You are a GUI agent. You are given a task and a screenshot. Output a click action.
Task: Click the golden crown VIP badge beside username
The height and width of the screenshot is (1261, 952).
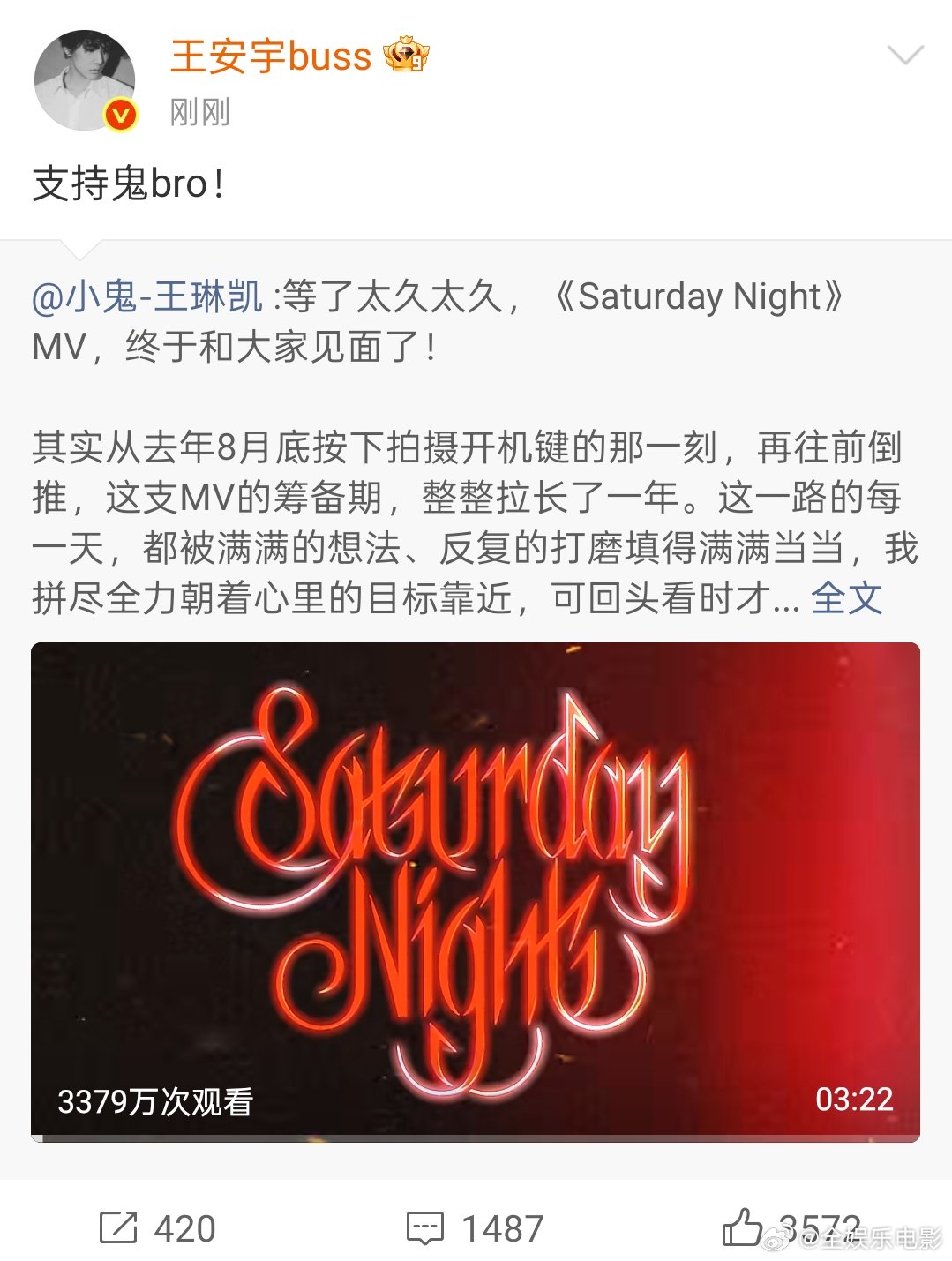(x=406, y=55)
